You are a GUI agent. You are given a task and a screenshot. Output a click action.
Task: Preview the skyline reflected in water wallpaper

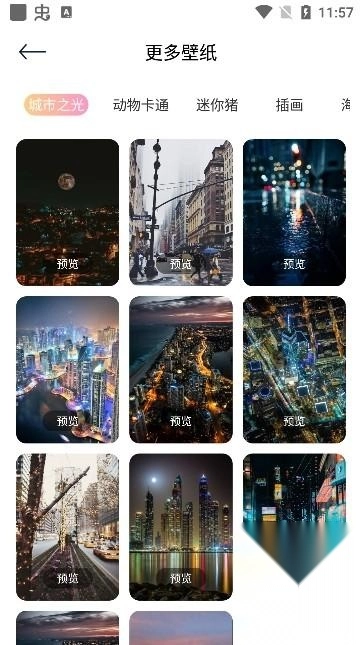point(181,578)
